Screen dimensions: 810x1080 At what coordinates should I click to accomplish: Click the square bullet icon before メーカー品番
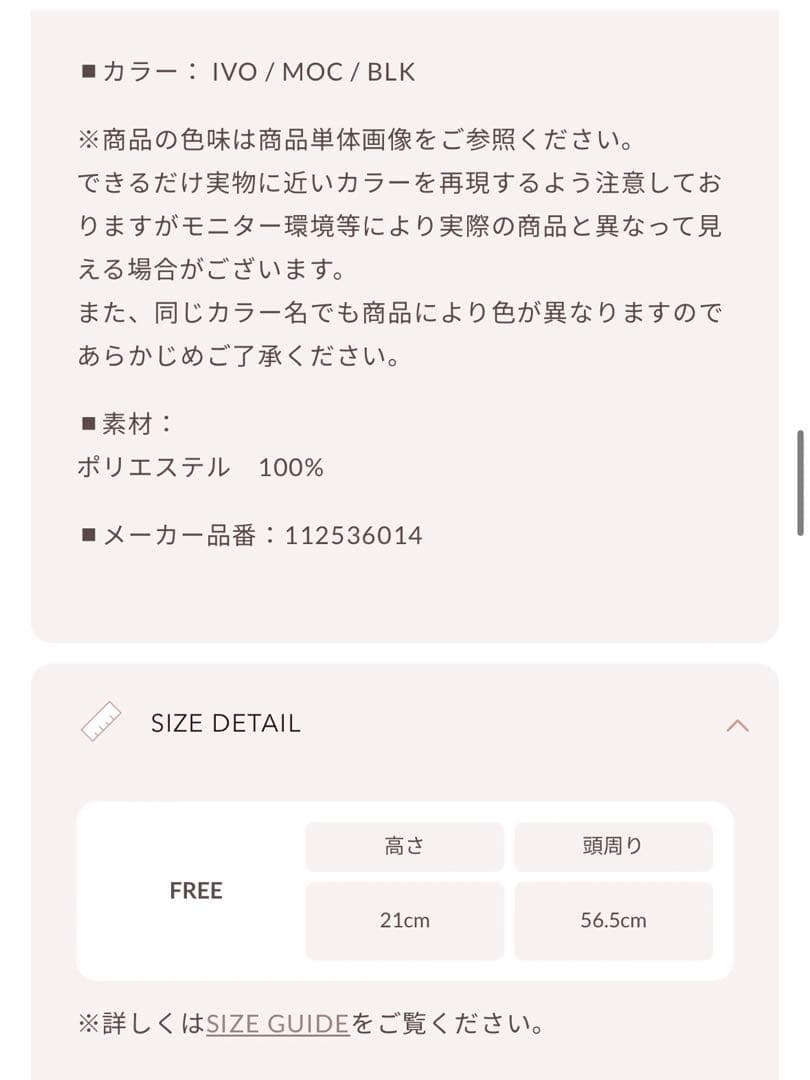(87, 535)
